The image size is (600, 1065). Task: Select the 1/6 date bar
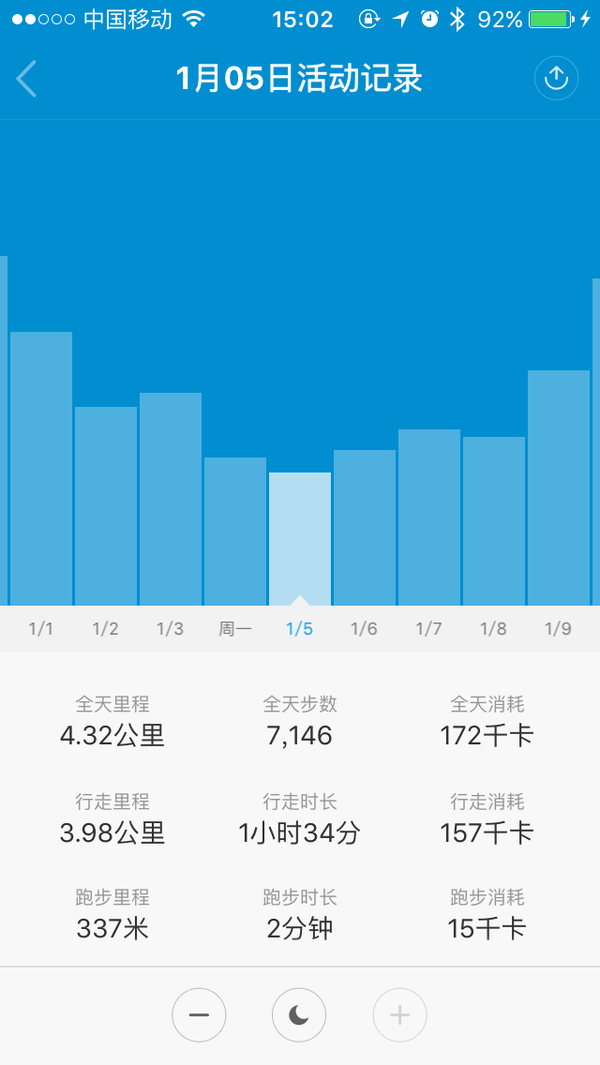point(364,528)
